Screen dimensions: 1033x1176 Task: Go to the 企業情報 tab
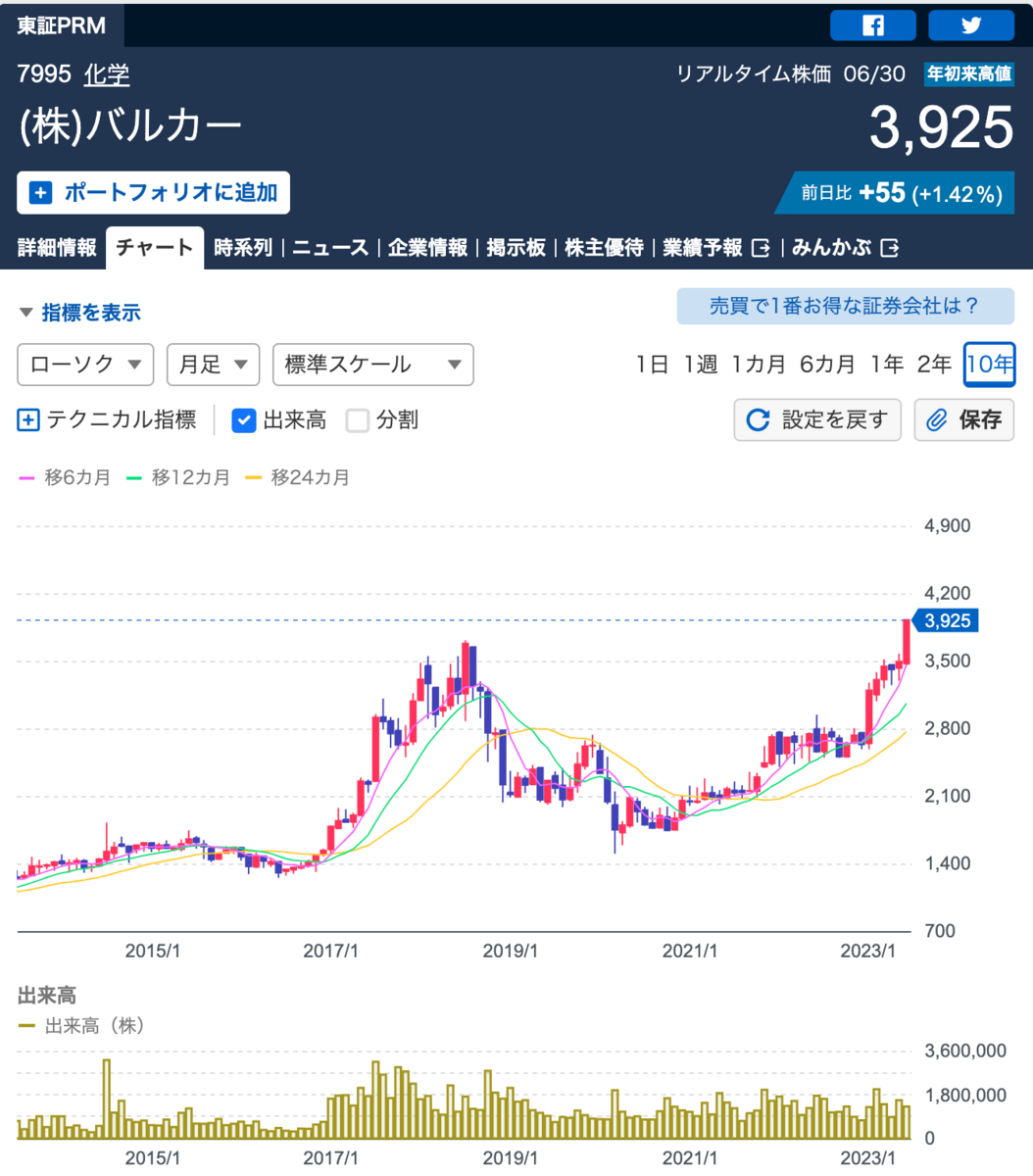point(427,248)
